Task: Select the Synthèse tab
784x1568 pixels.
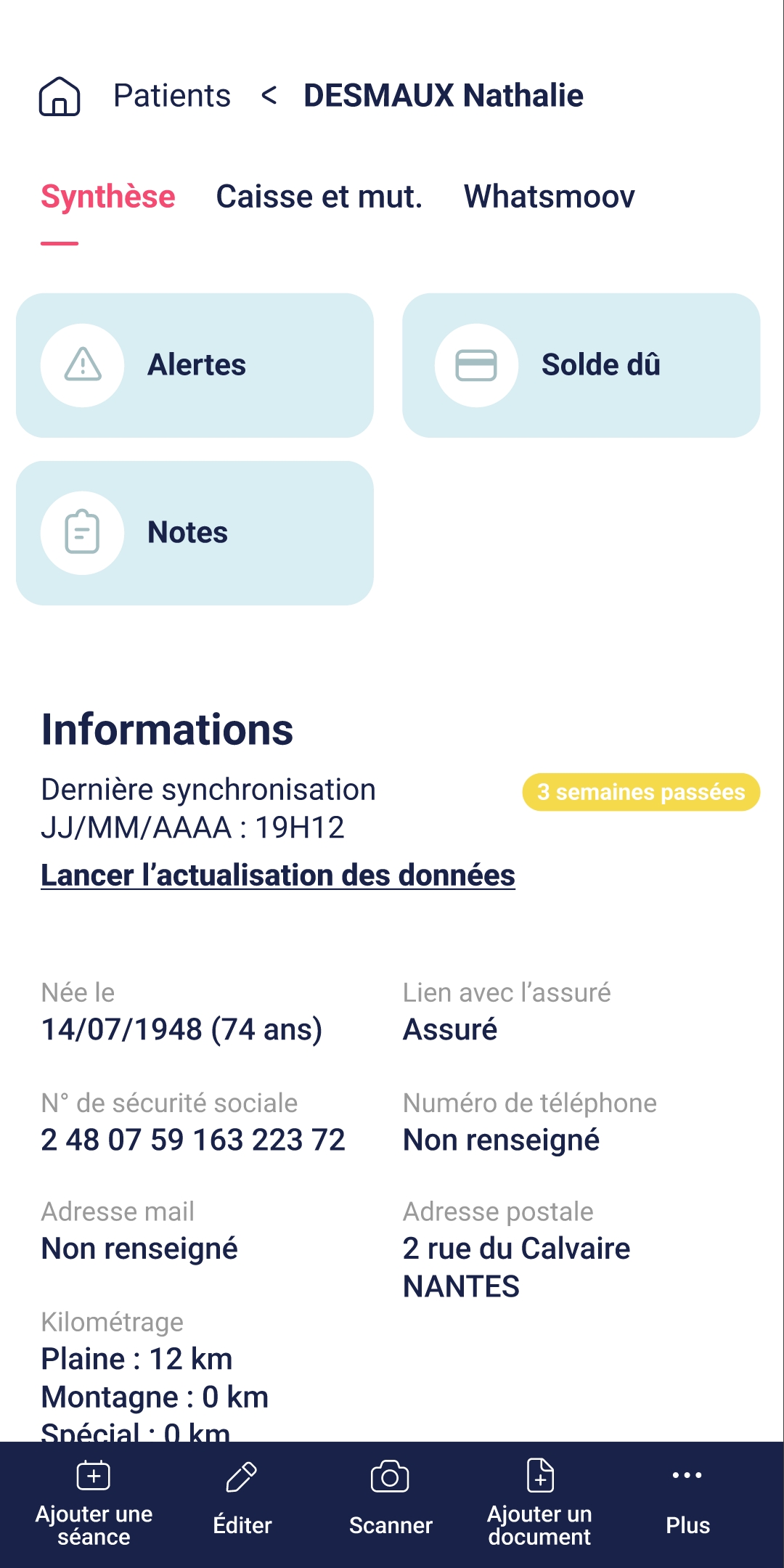Action: coord(108,197)
